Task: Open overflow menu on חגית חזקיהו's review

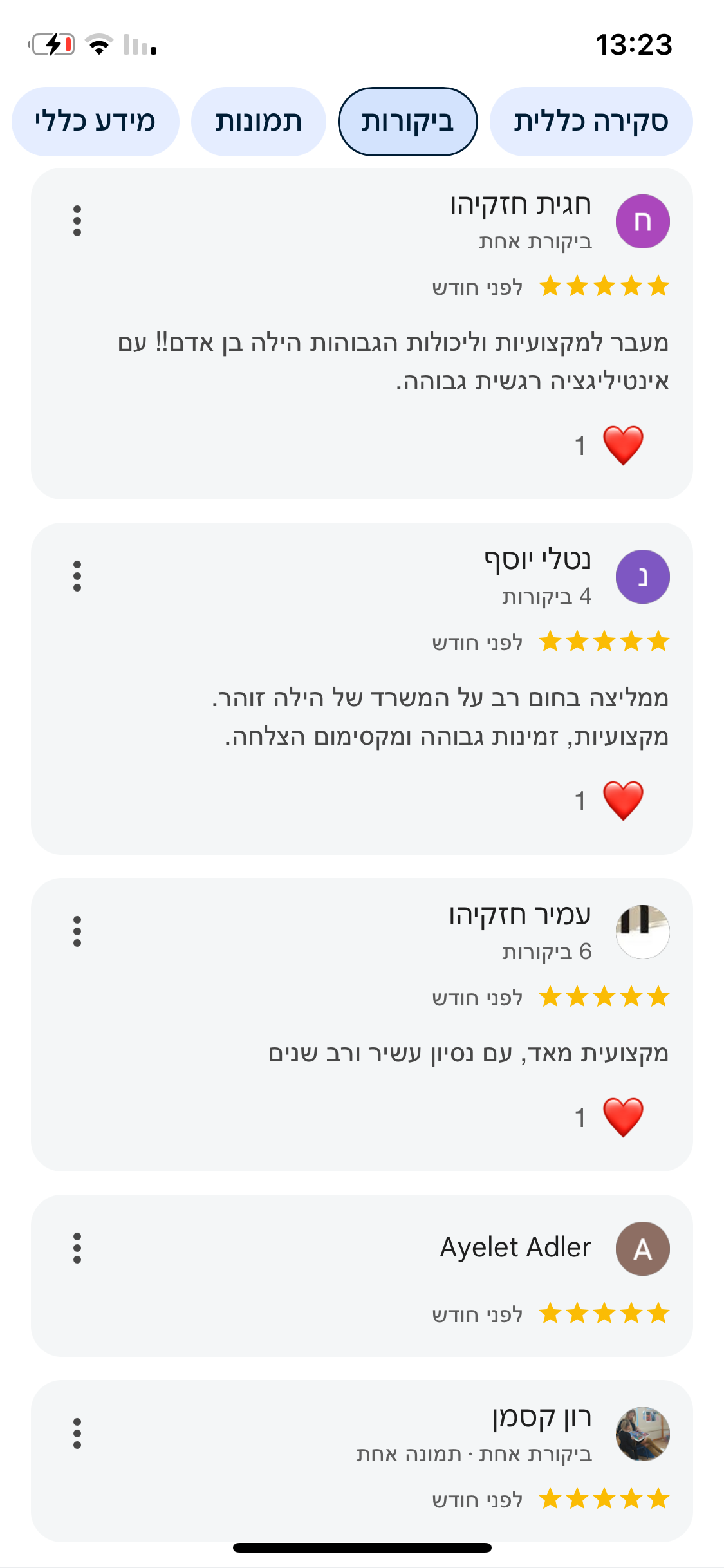Action: coord(77,221)
